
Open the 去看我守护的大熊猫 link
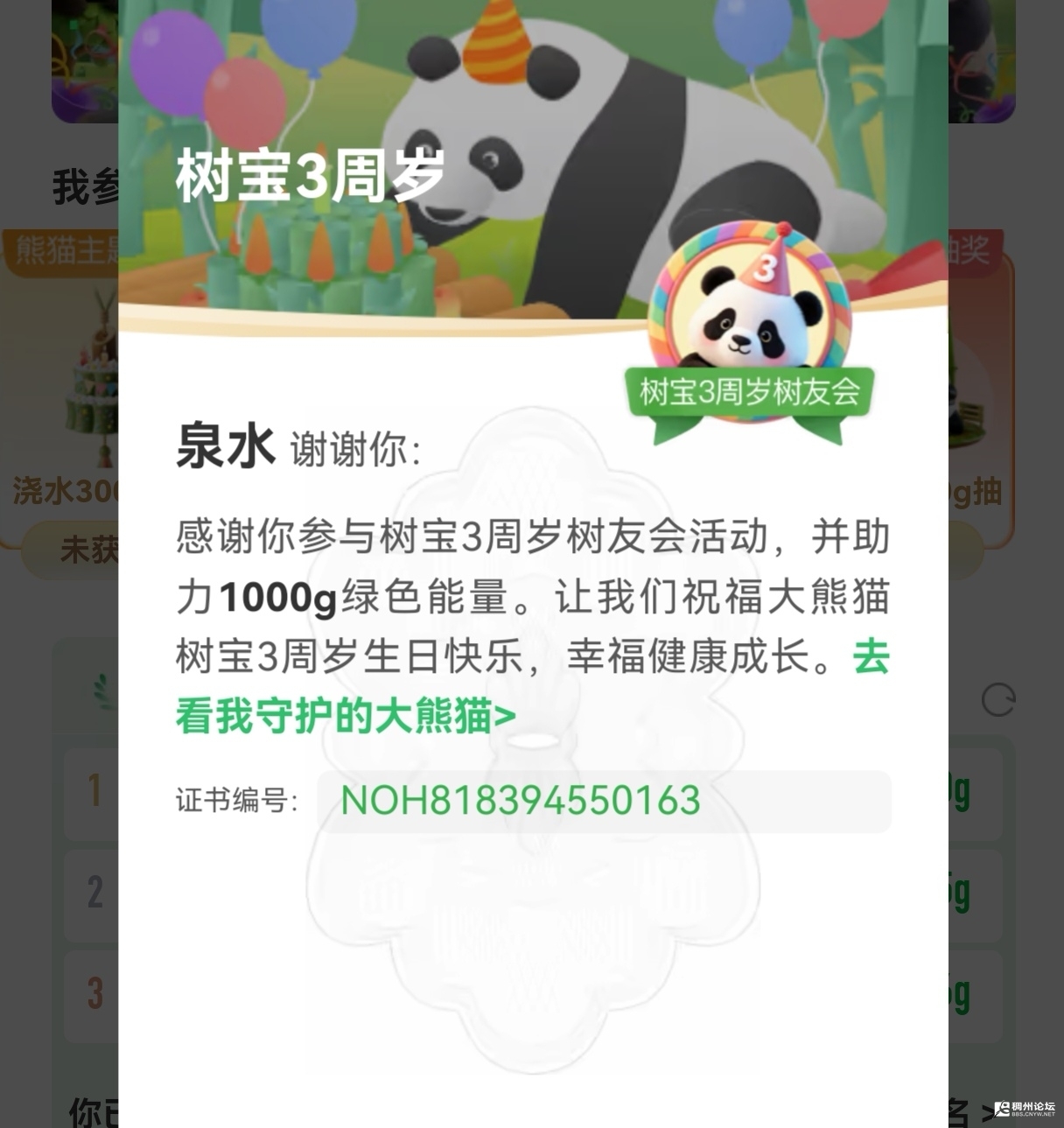(x=346, y=717)
